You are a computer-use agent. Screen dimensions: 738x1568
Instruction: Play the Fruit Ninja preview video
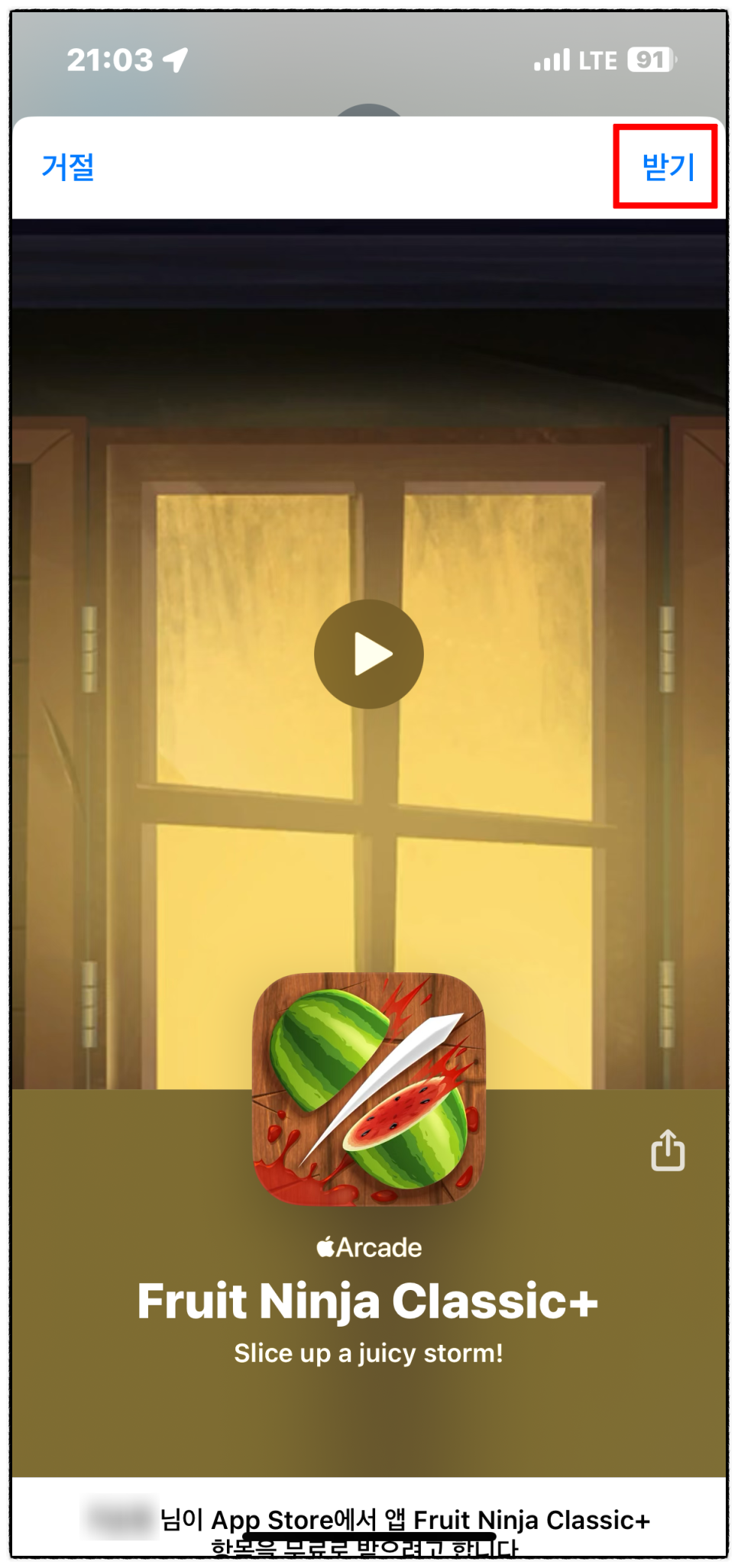click(369, 654)
